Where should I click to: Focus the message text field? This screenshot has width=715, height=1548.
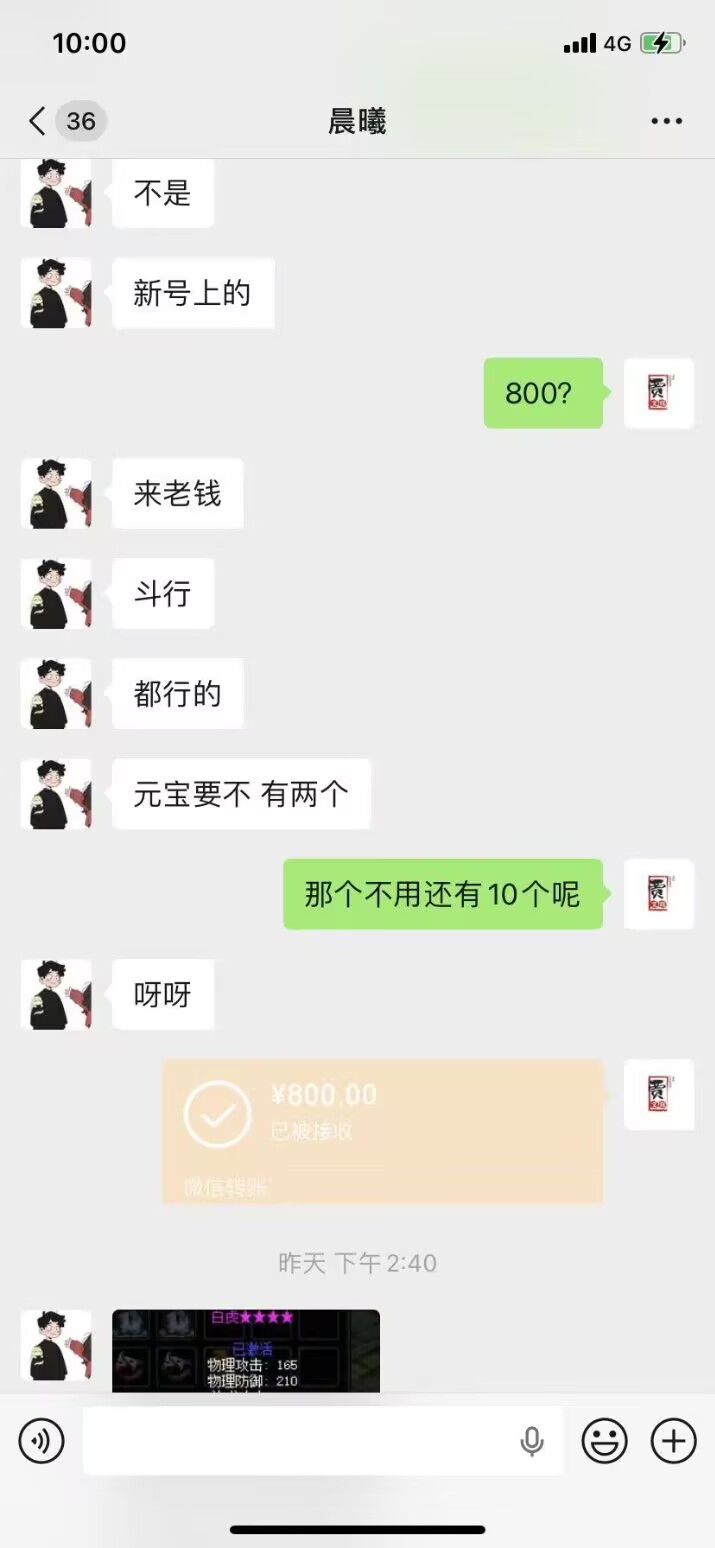pyautogui.click(x=300, y=1441)
